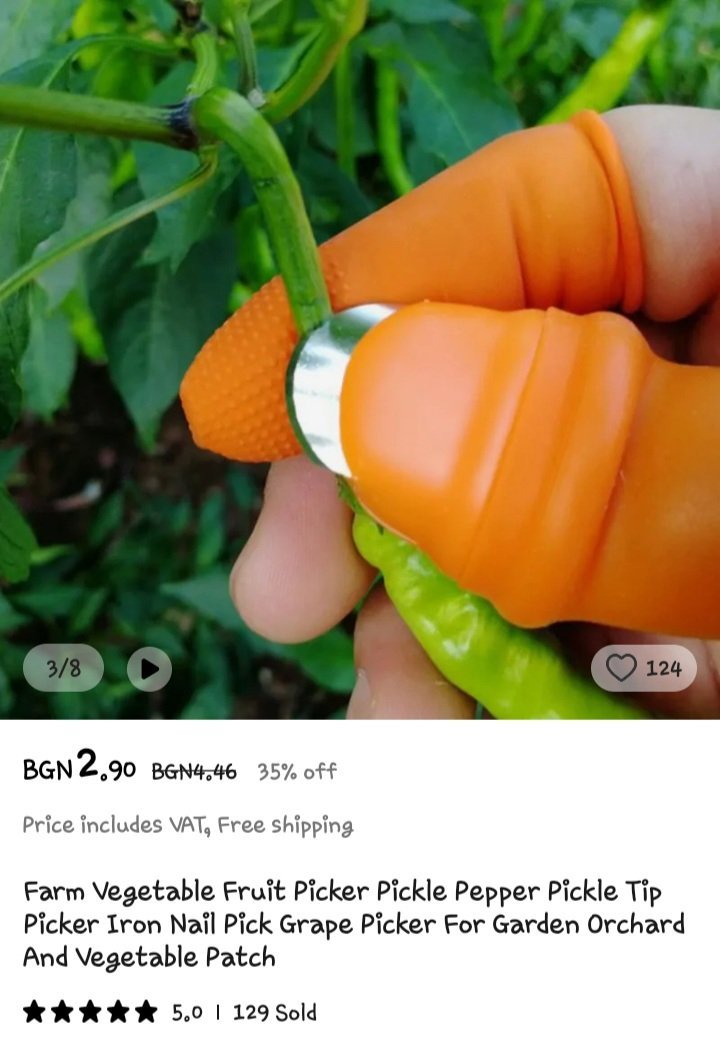Like this product with the heart icon

[x=622, y=668]
